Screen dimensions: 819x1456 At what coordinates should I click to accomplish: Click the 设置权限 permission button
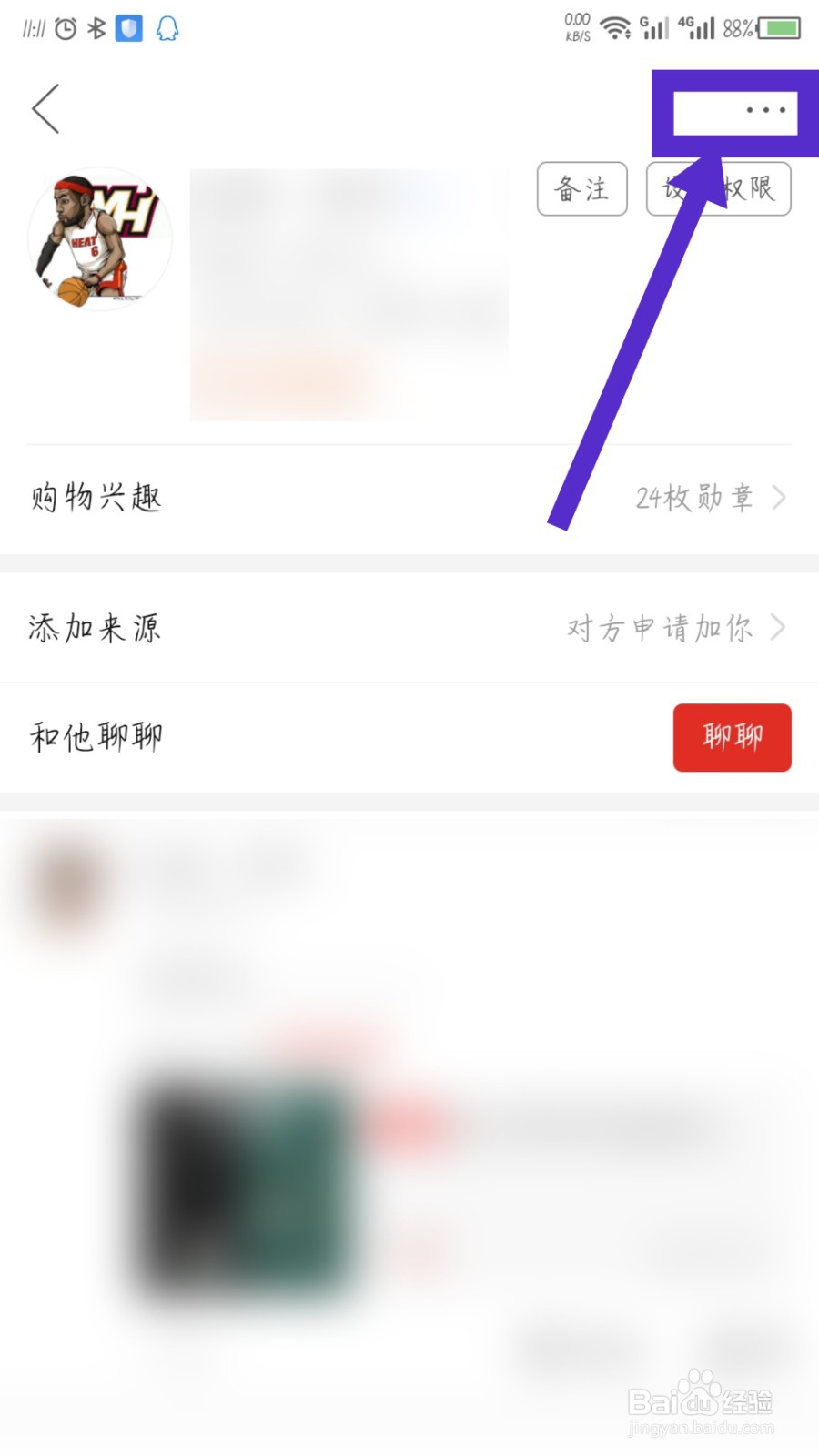tap(718, 189)
